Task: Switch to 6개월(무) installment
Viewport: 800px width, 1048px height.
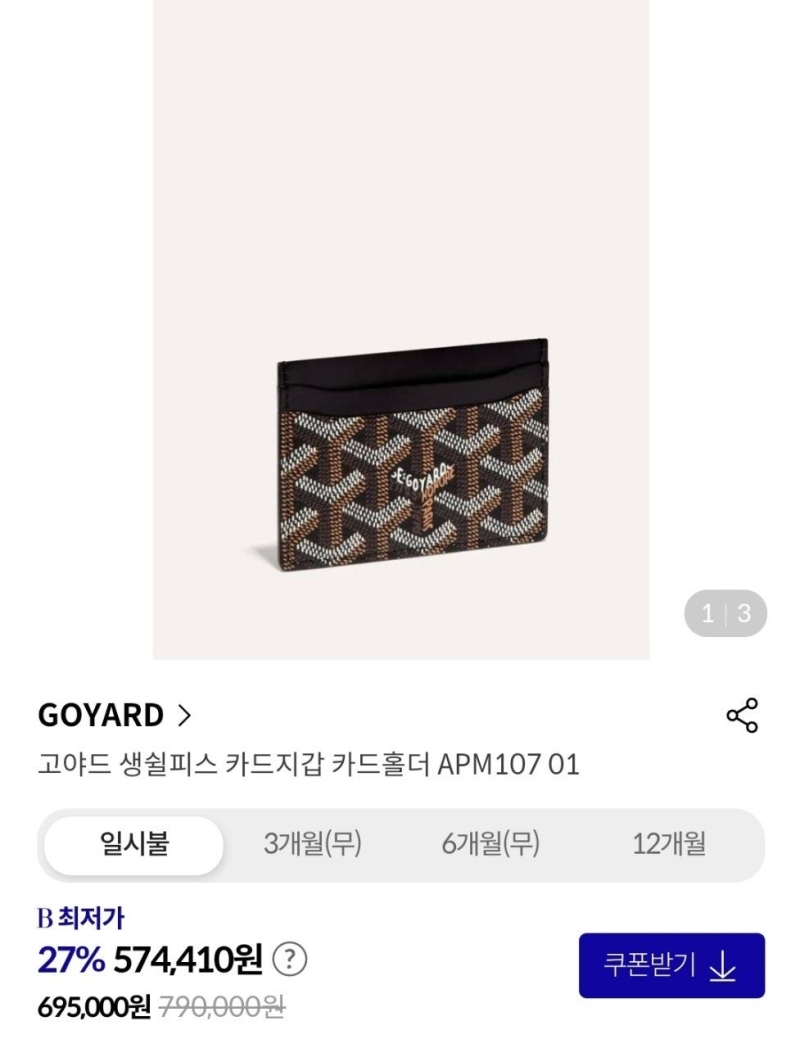Action: (490, 845)
